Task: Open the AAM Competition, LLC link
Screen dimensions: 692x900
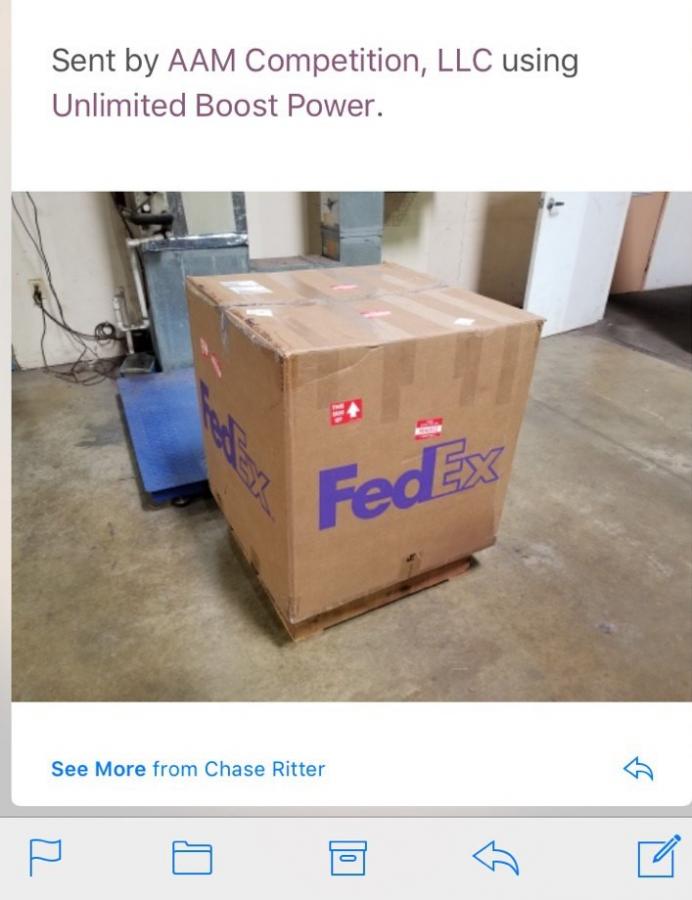Action: click(x=330, y=61)
